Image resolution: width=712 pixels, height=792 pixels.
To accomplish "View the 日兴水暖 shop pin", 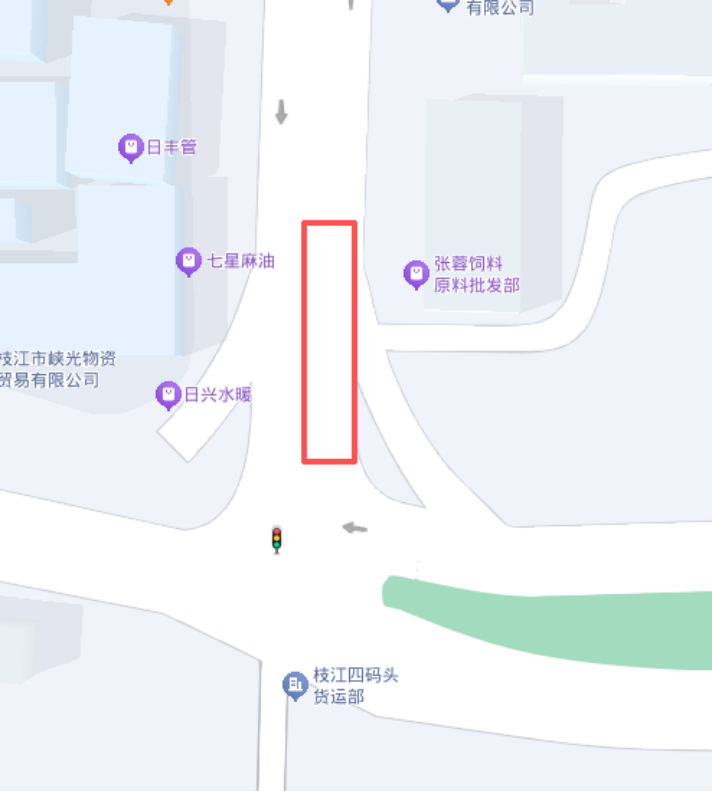I will pos(168,395).
